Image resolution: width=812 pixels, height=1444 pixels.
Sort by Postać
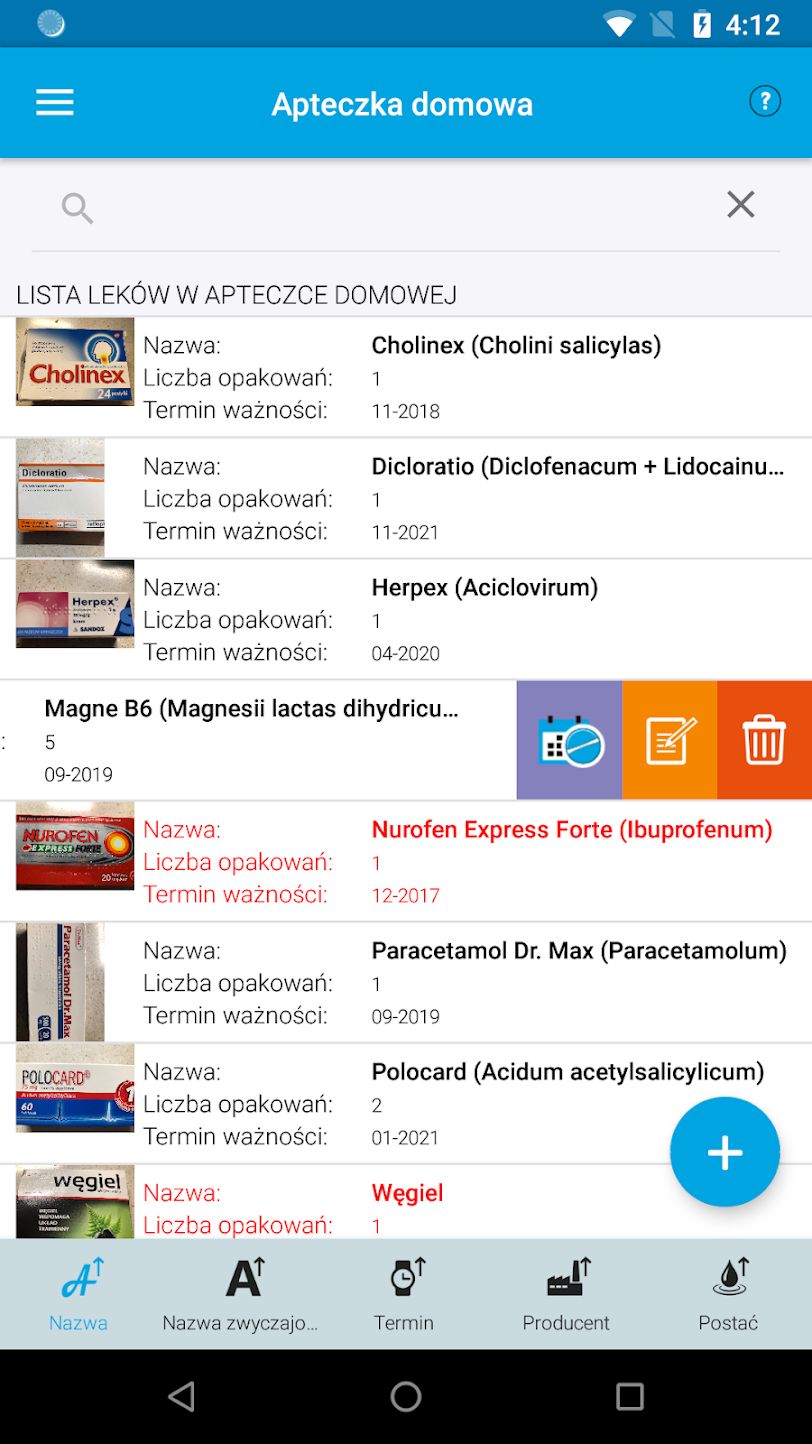pos(728,1294)
